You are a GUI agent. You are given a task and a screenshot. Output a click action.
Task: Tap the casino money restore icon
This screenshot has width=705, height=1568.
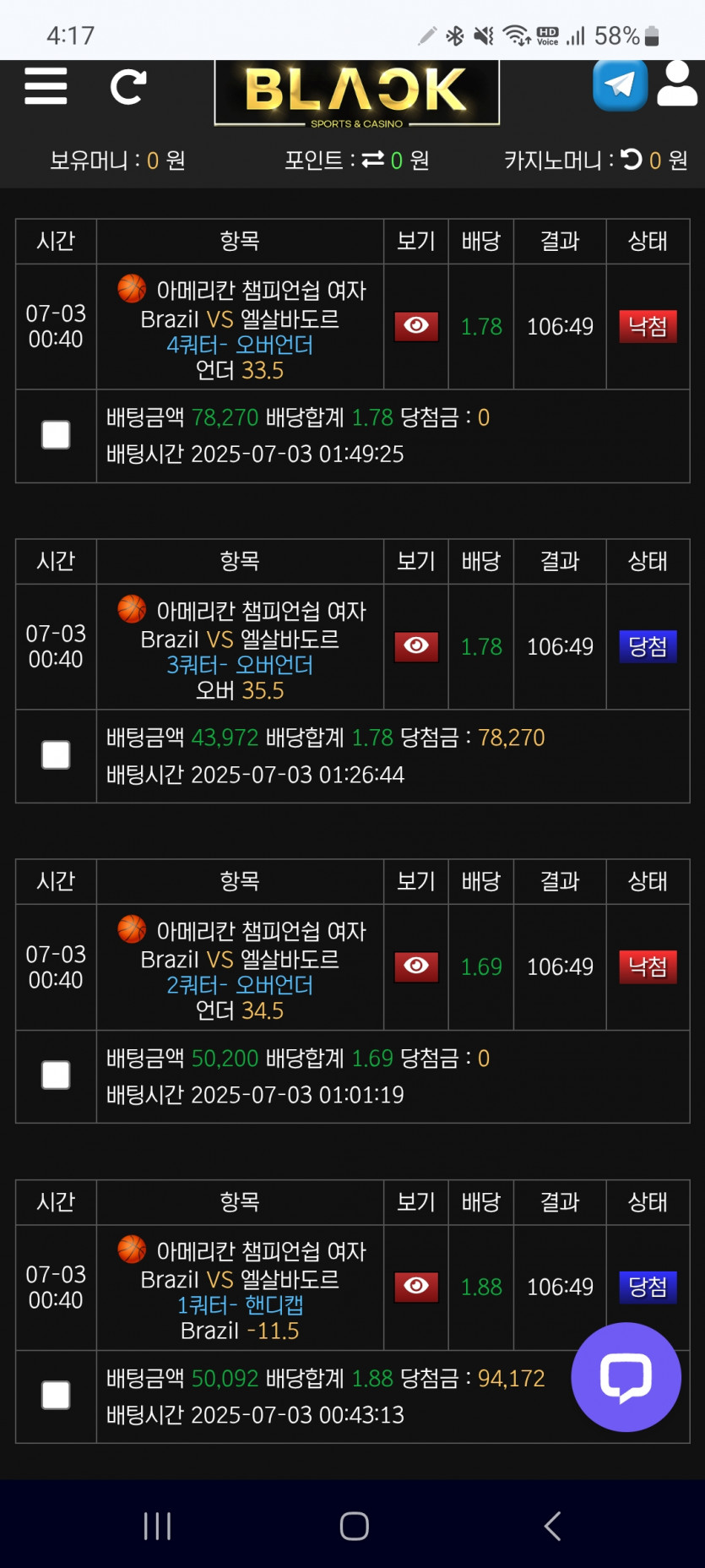point(632,159)
